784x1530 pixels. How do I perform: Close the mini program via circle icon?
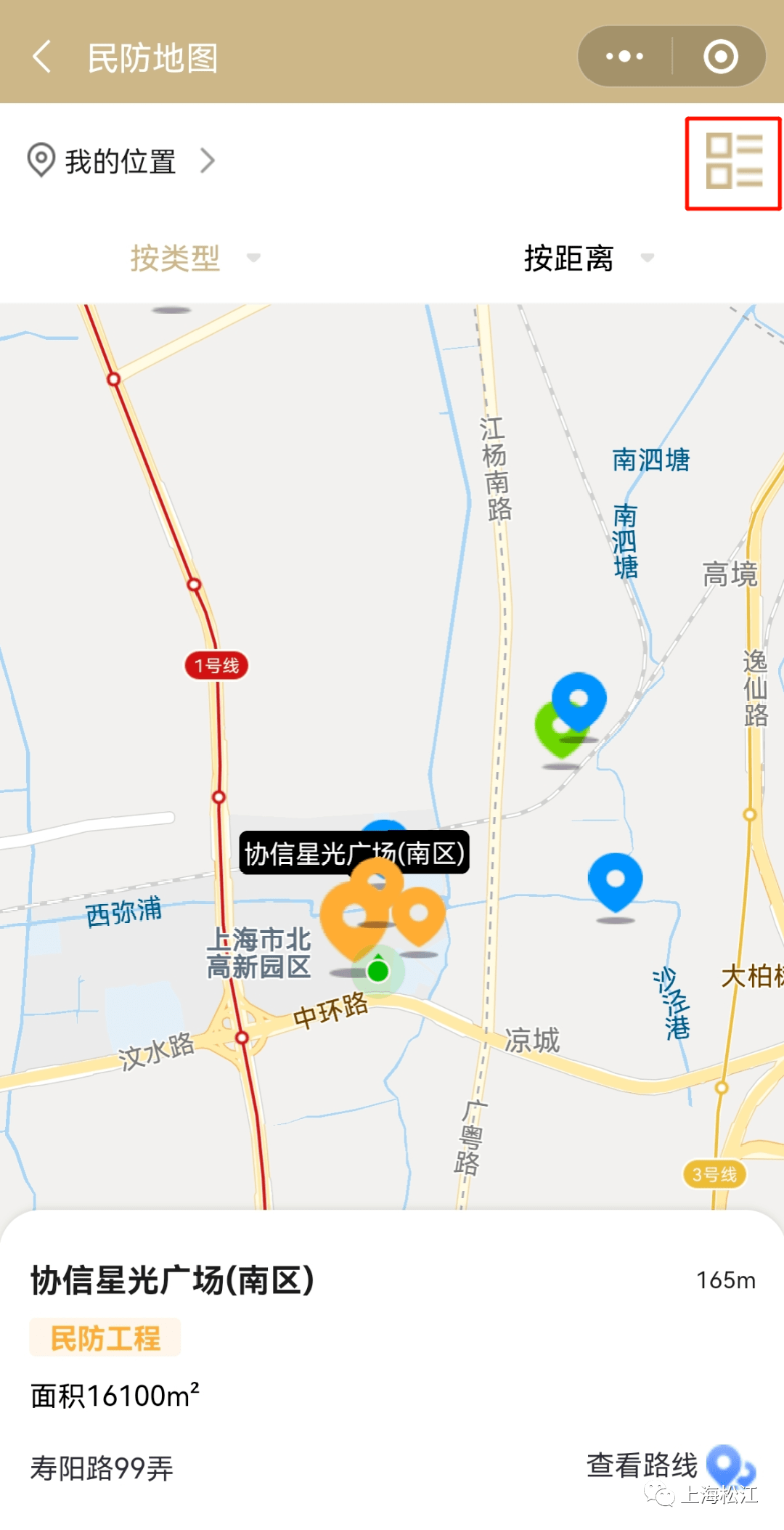[x=720, y=57]
